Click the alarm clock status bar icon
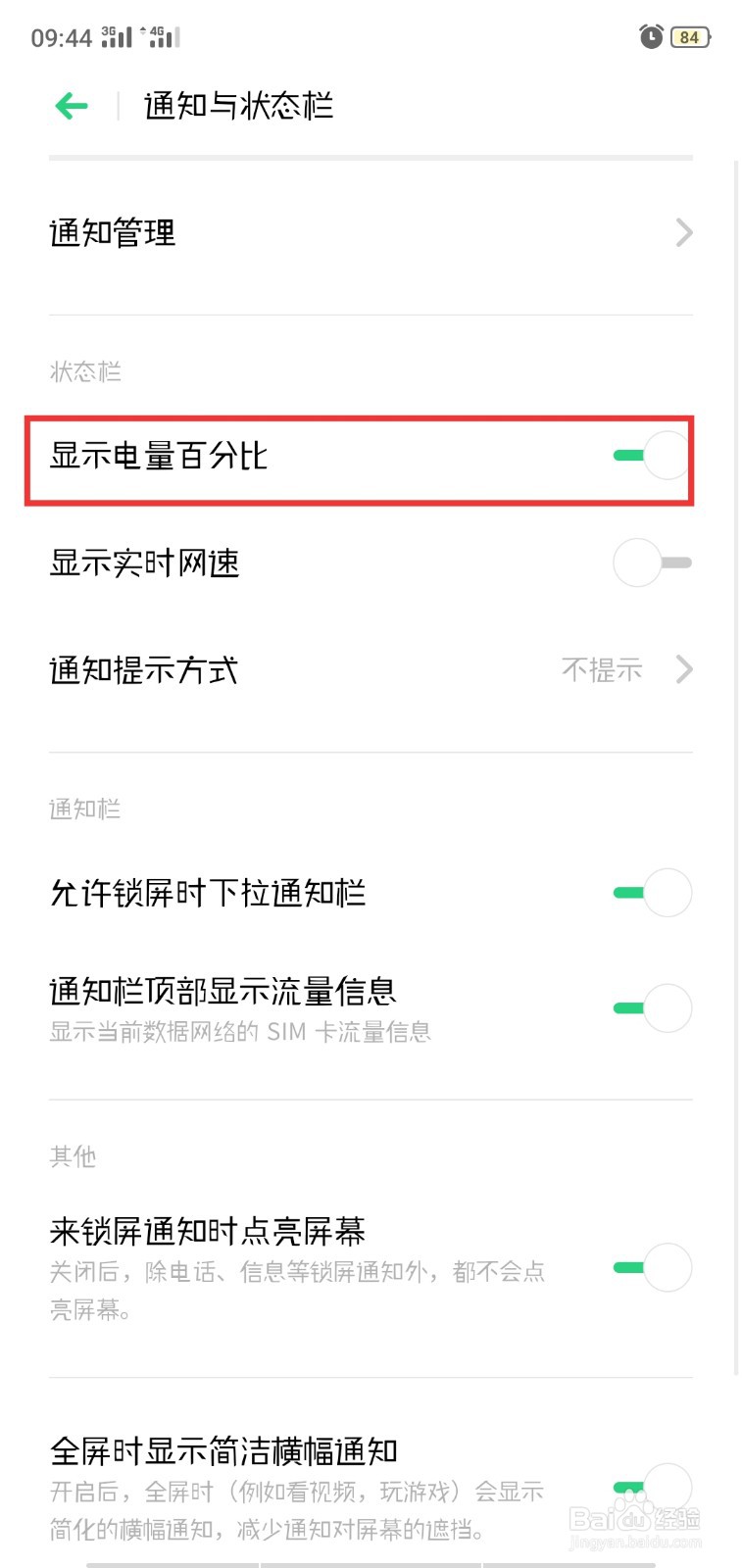This screenshot has width=742, height=1568. click(650, 36)
